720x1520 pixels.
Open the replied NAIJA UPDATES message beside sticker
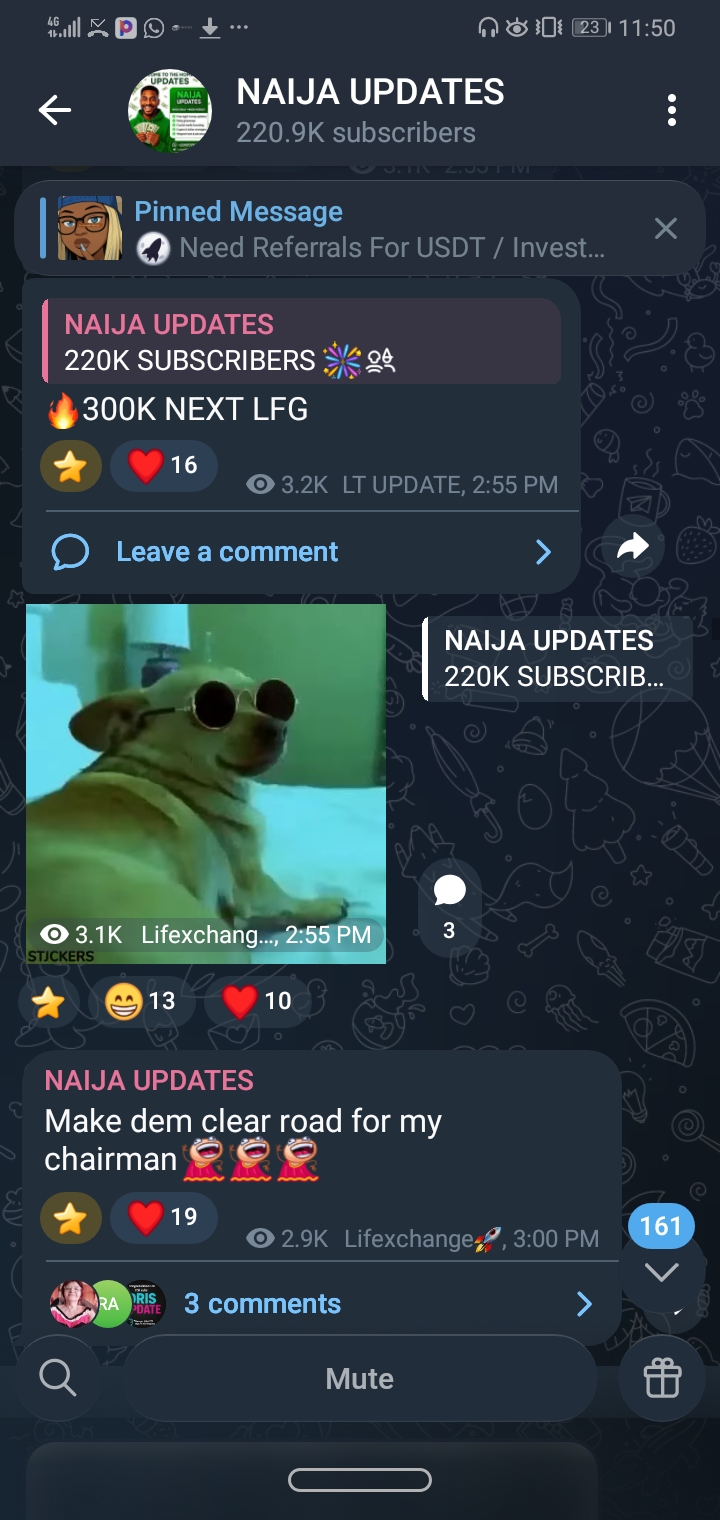(556, 658)
